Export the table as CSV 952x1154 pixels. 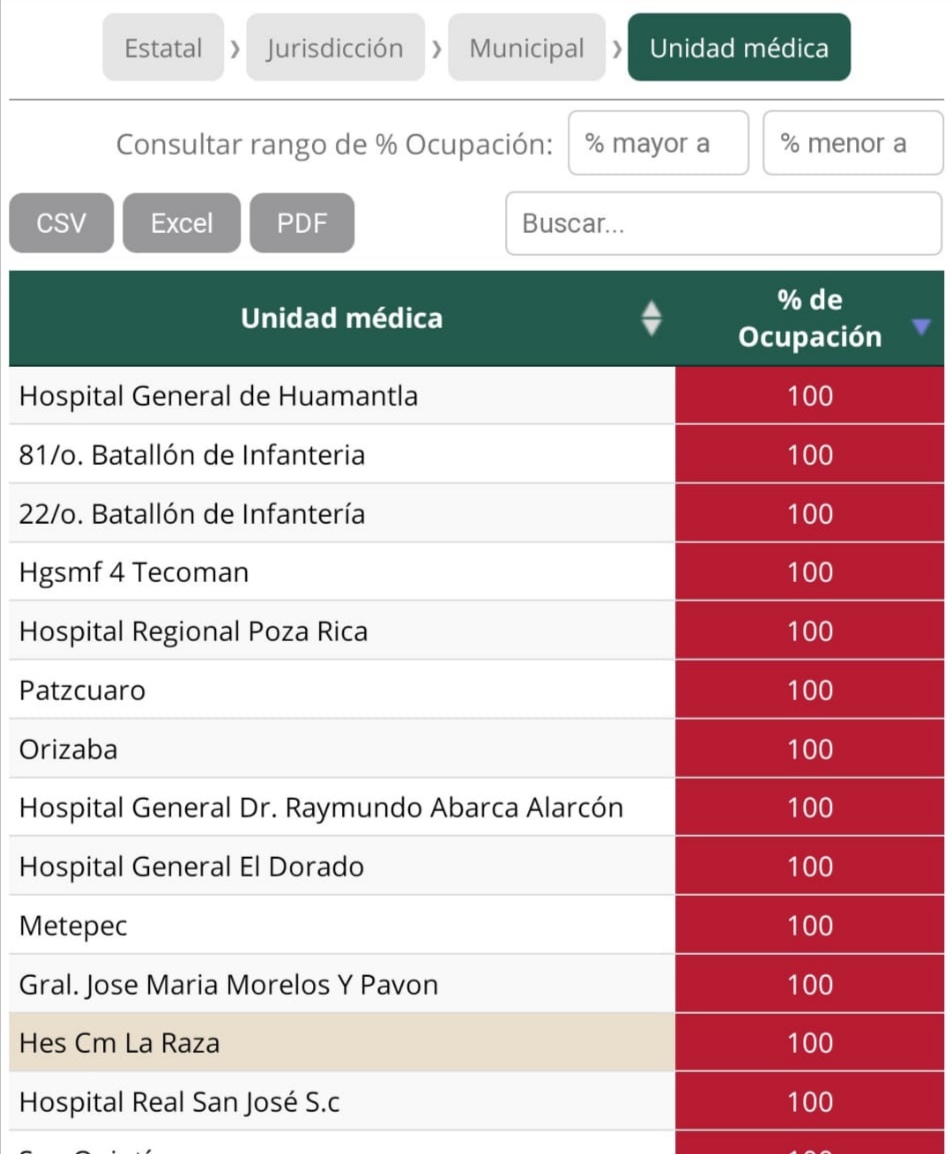coord(60,222)
